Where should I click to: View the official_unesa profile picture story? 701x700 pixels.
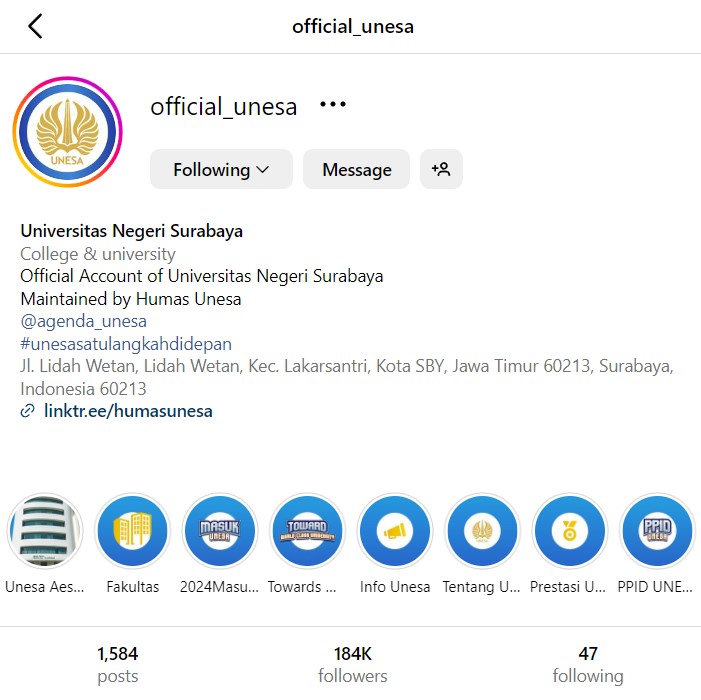[67, 132]
